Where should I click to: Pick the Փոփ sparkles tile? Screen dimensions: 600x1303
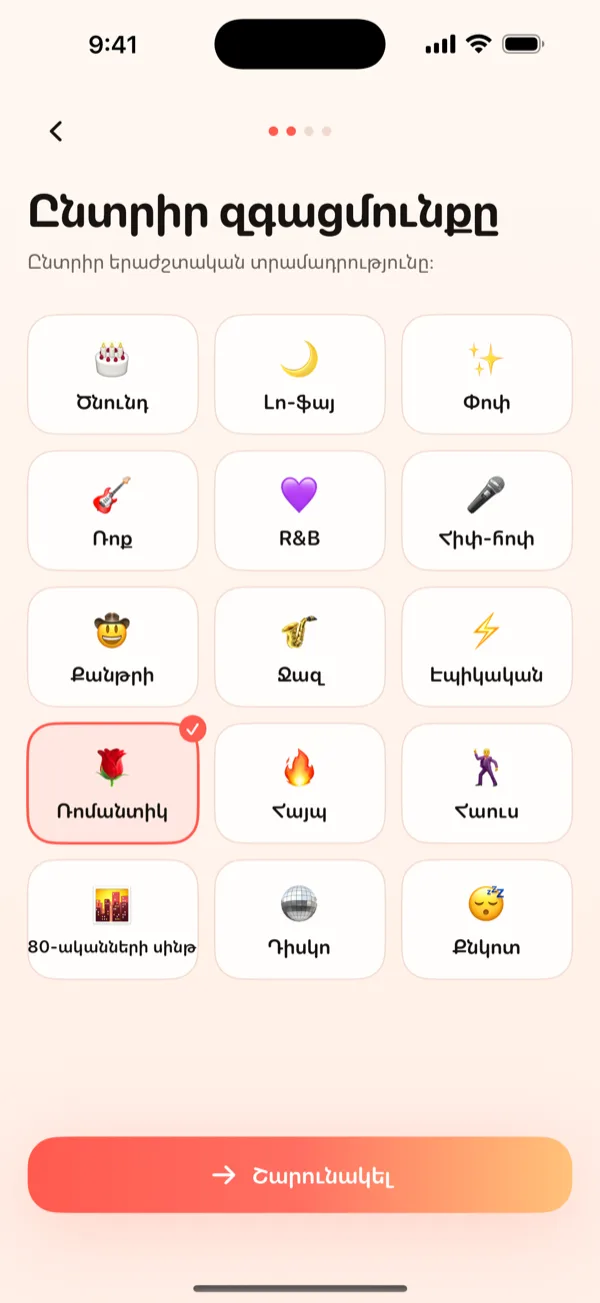pyautogui.click(x=487, y=374)
